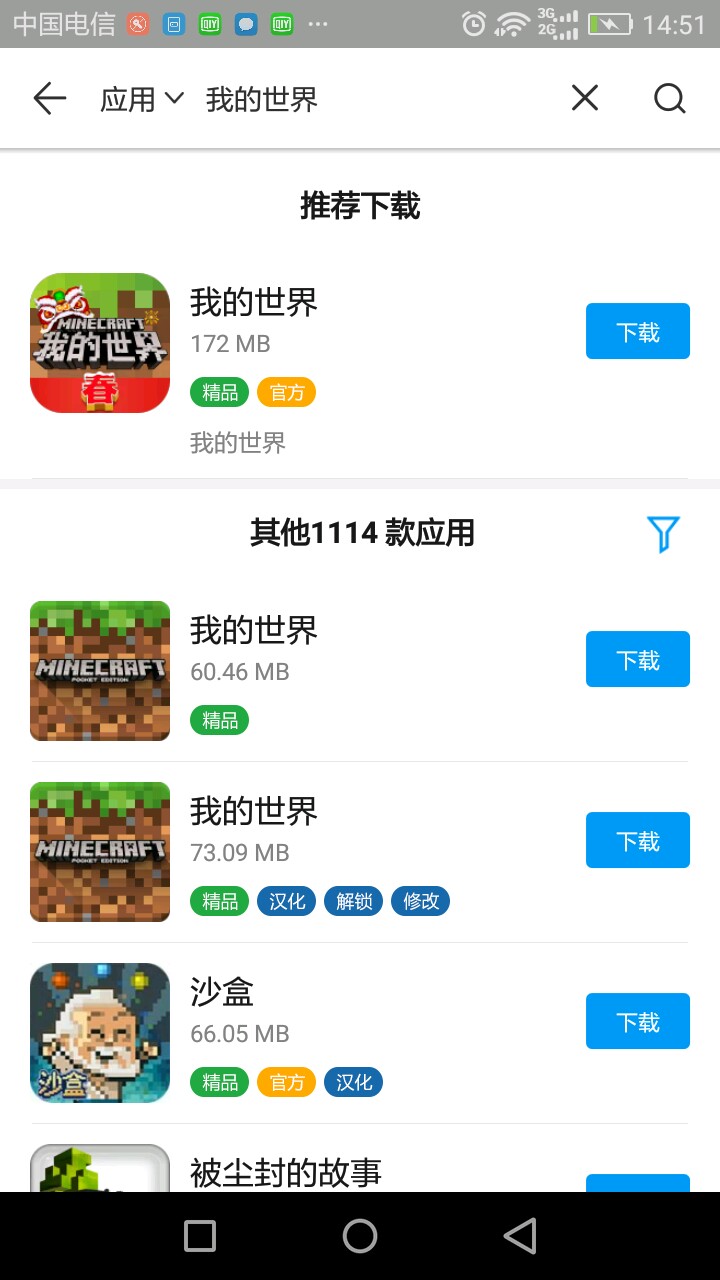Download the 沙盒 app
Viewport: 720px width, 1280px height.
click(x=637, y=1021)
